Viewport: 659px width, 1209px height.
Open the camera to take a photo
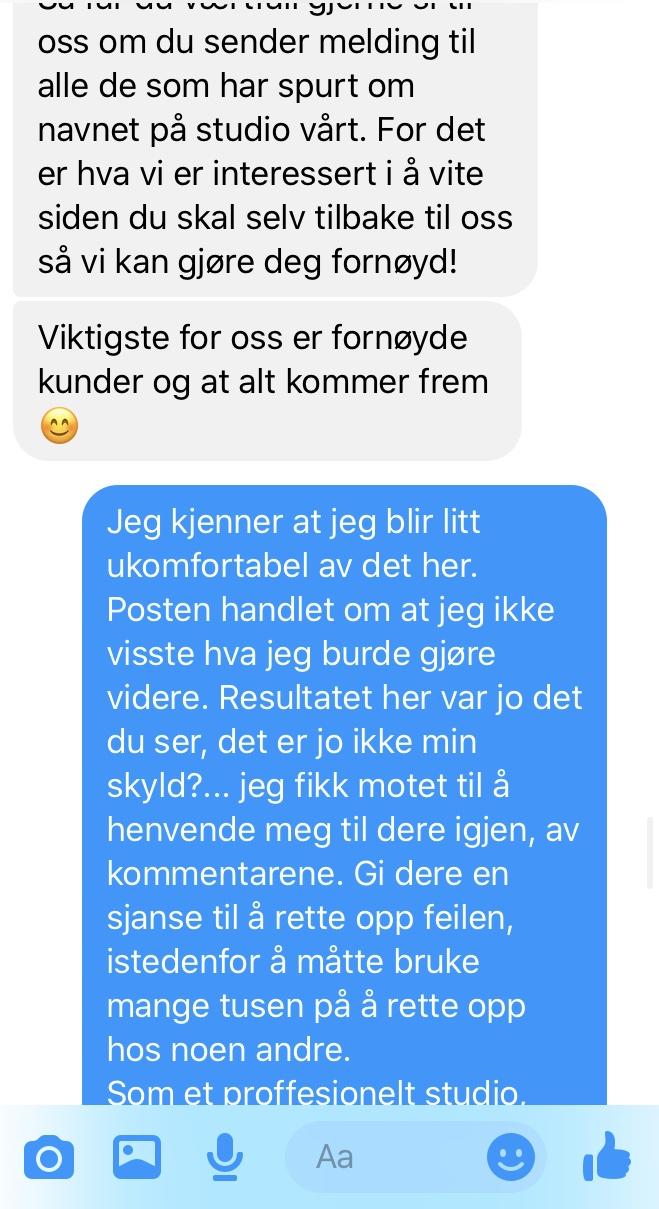point(48,1159)
